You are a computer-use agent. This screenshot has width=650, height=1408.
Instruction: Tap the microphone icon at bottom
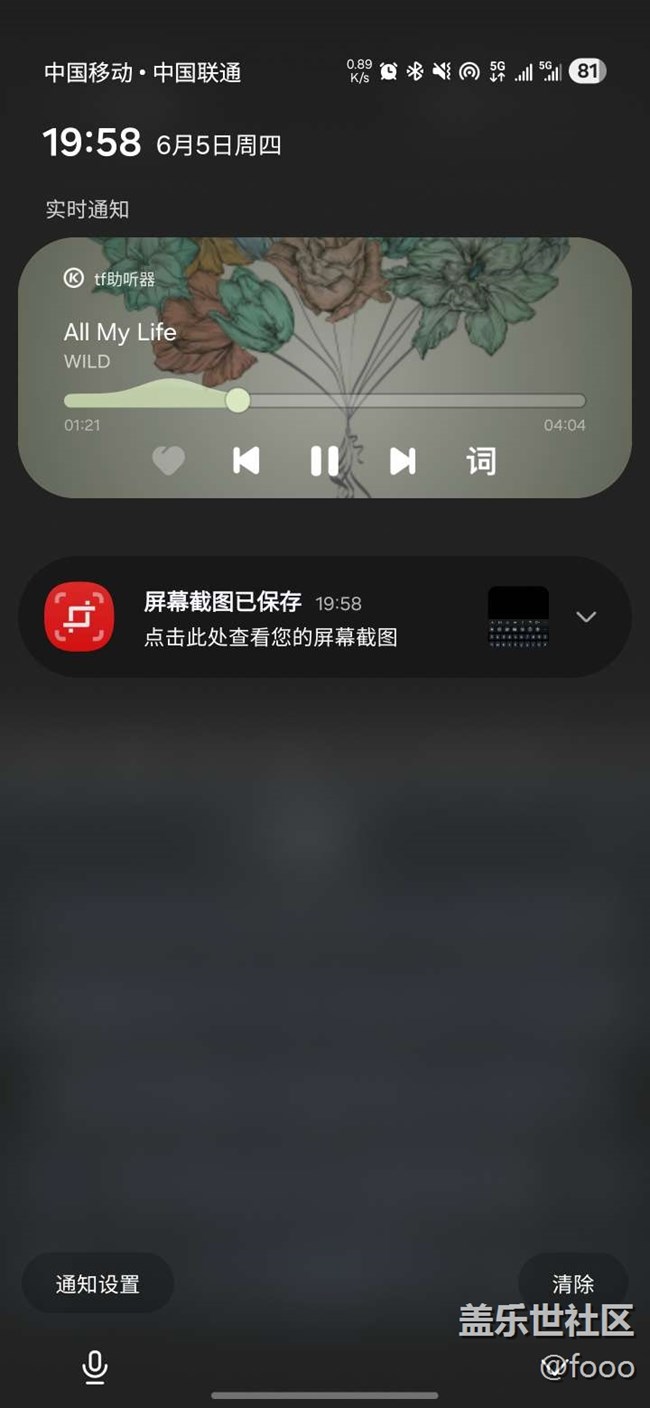pyautogui.click(x=95, y=1366)
